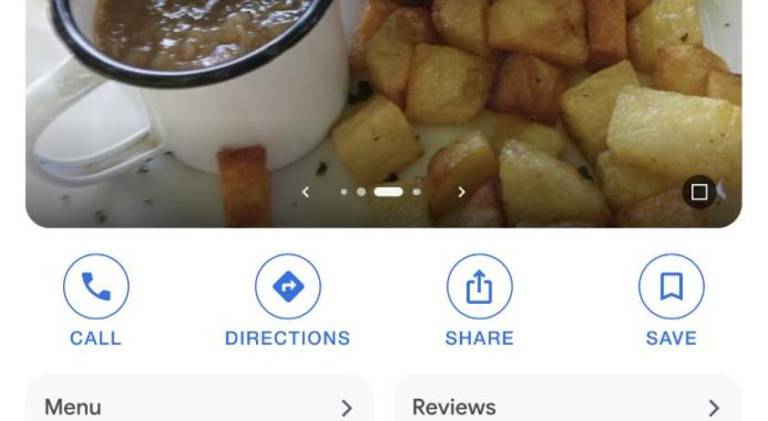The height and width of the screenshot is (421, 768).
Task: Get directions to this place
Action: (x=288, y=288)
